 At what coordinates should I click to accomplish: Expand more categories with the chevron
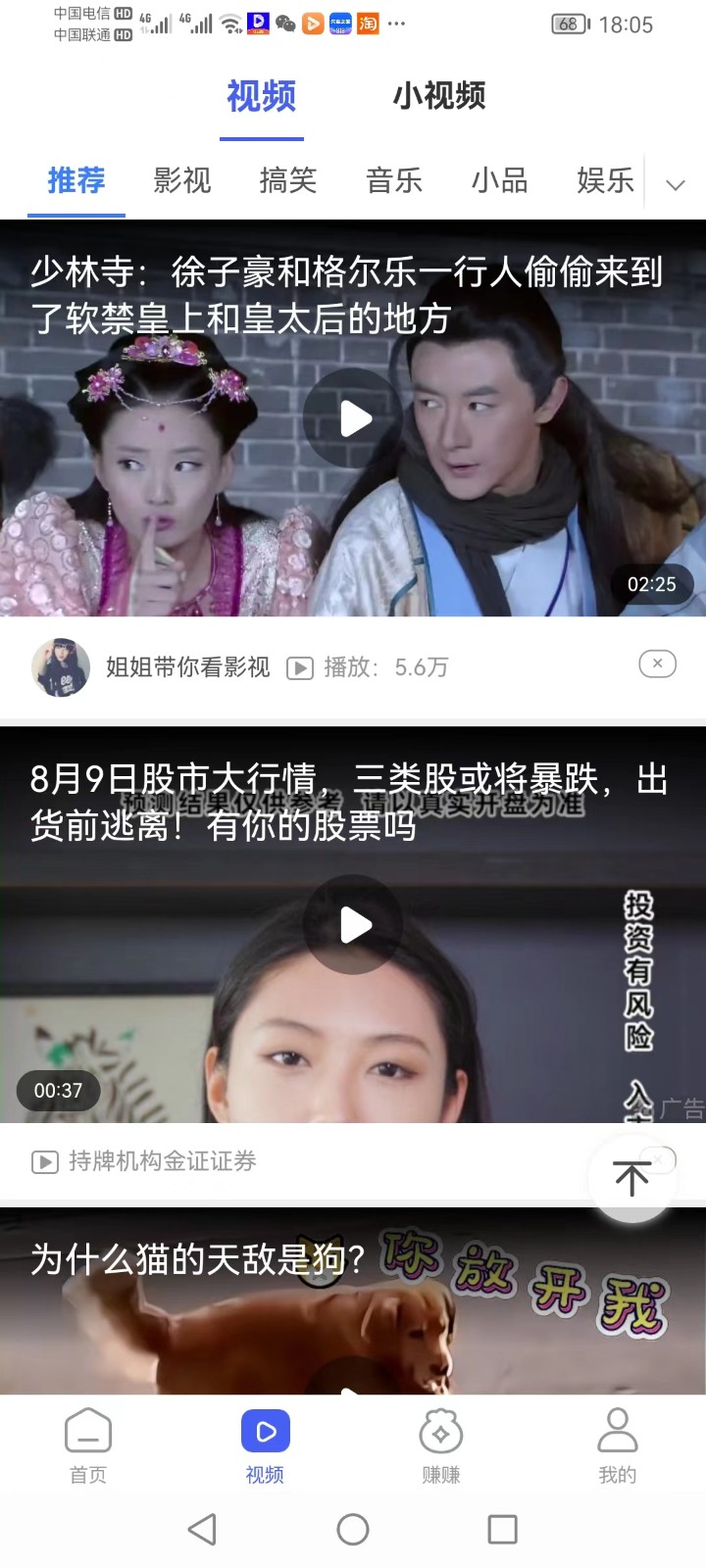[675, 184]
